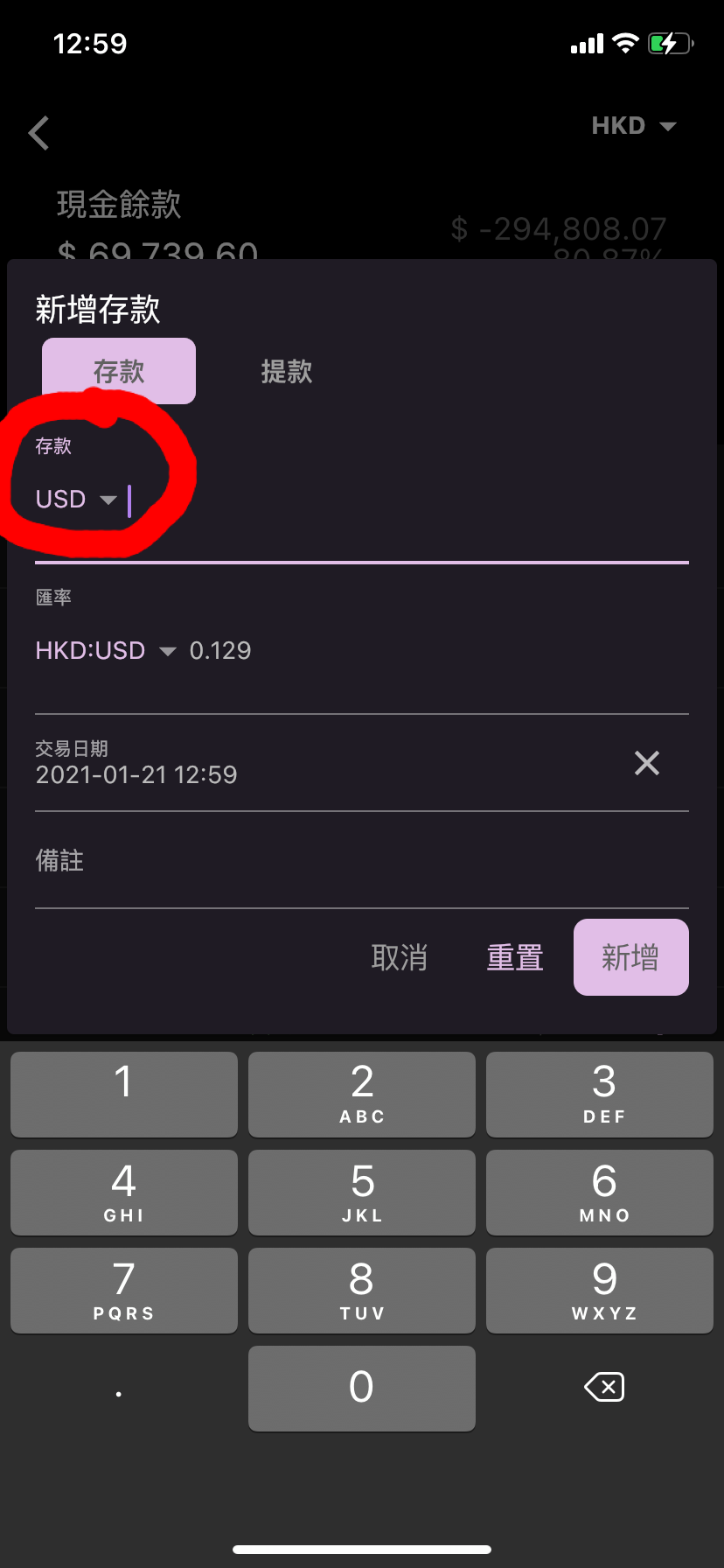
Task: Open the HKD currency dropdown at top
Action: click(x=634, y=126)
